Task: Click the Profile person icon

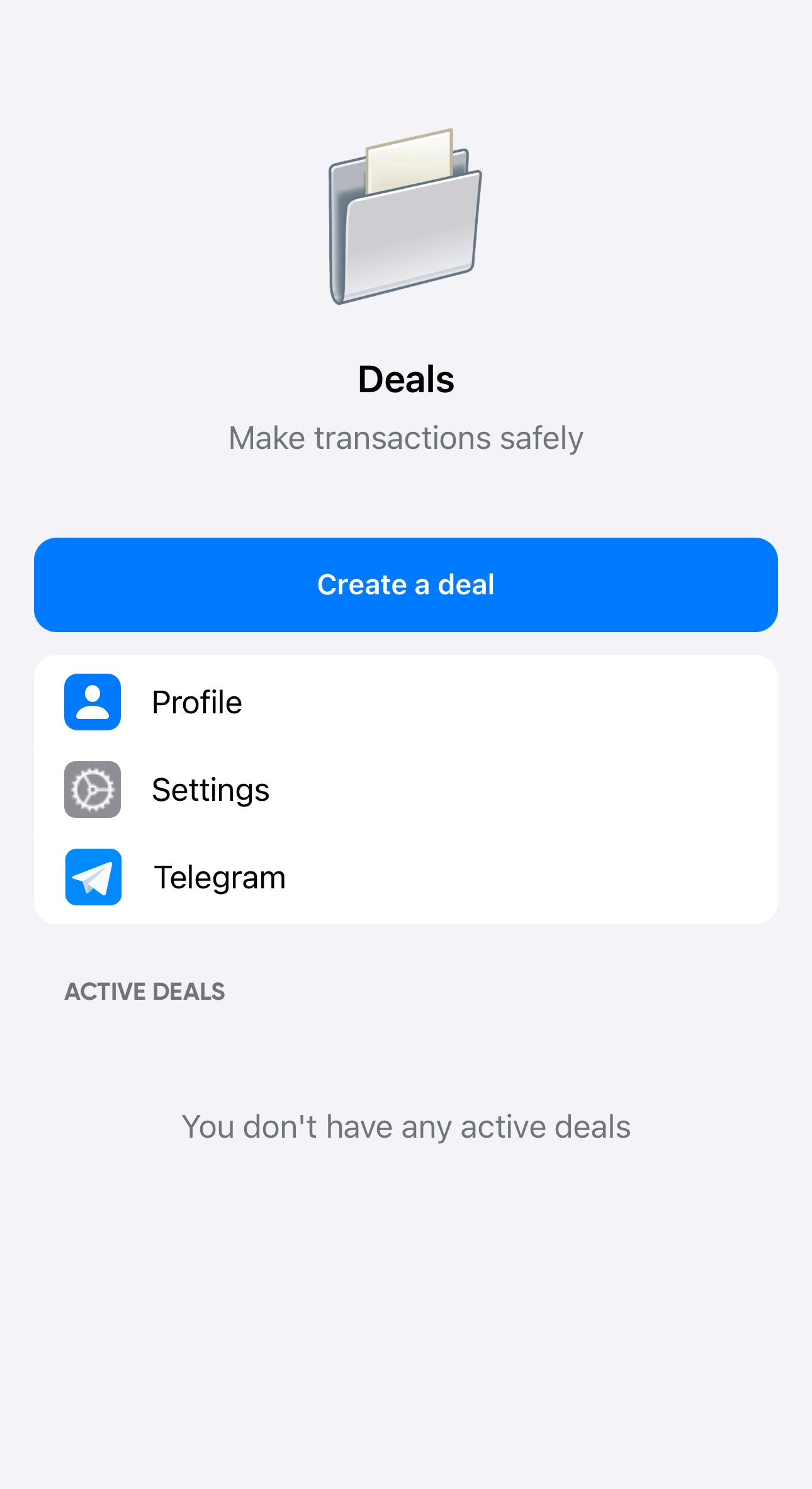Action: pyautogui.click(x=91, y=702)
